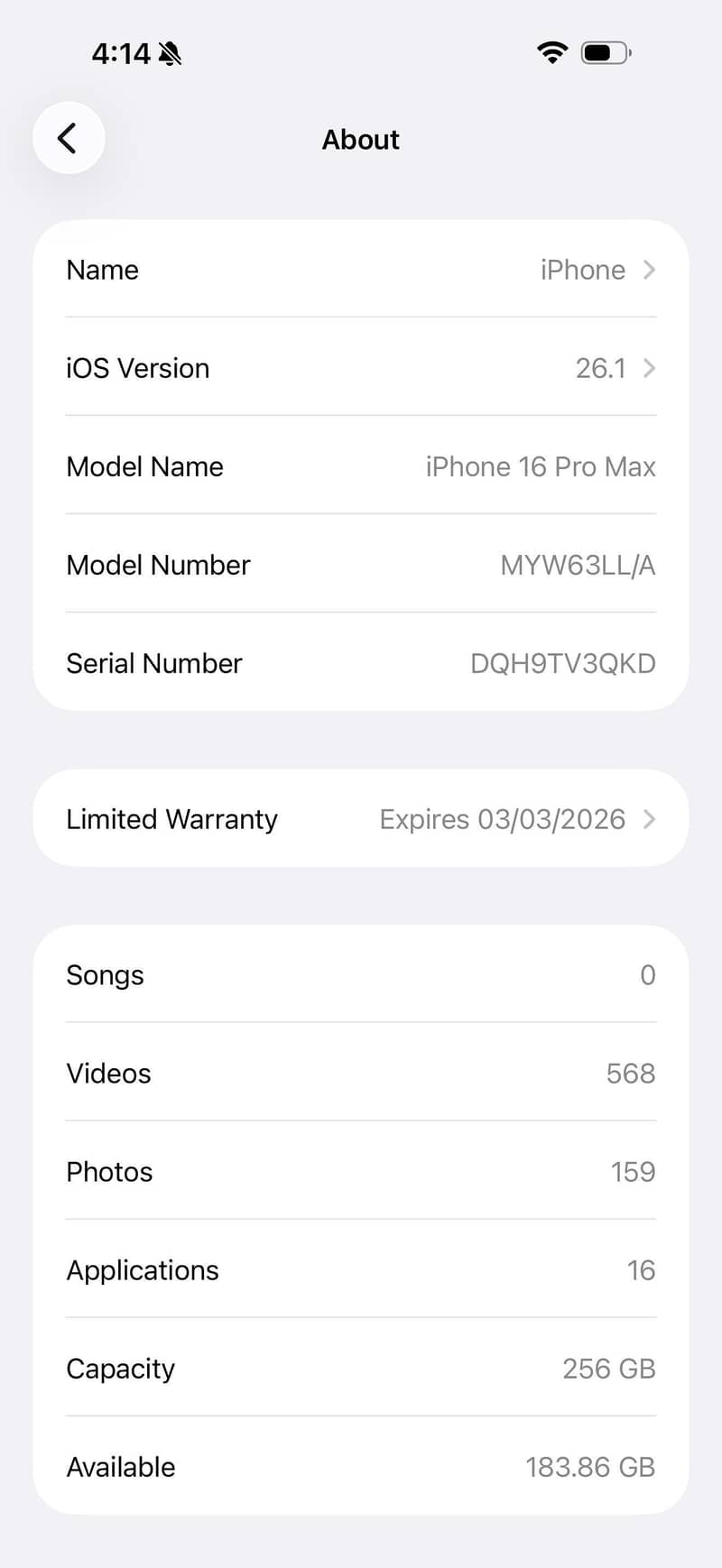This screenshot has width=722, height=1568.
Task: Tap the back arrow to leave About
Action: click(69, 138)
